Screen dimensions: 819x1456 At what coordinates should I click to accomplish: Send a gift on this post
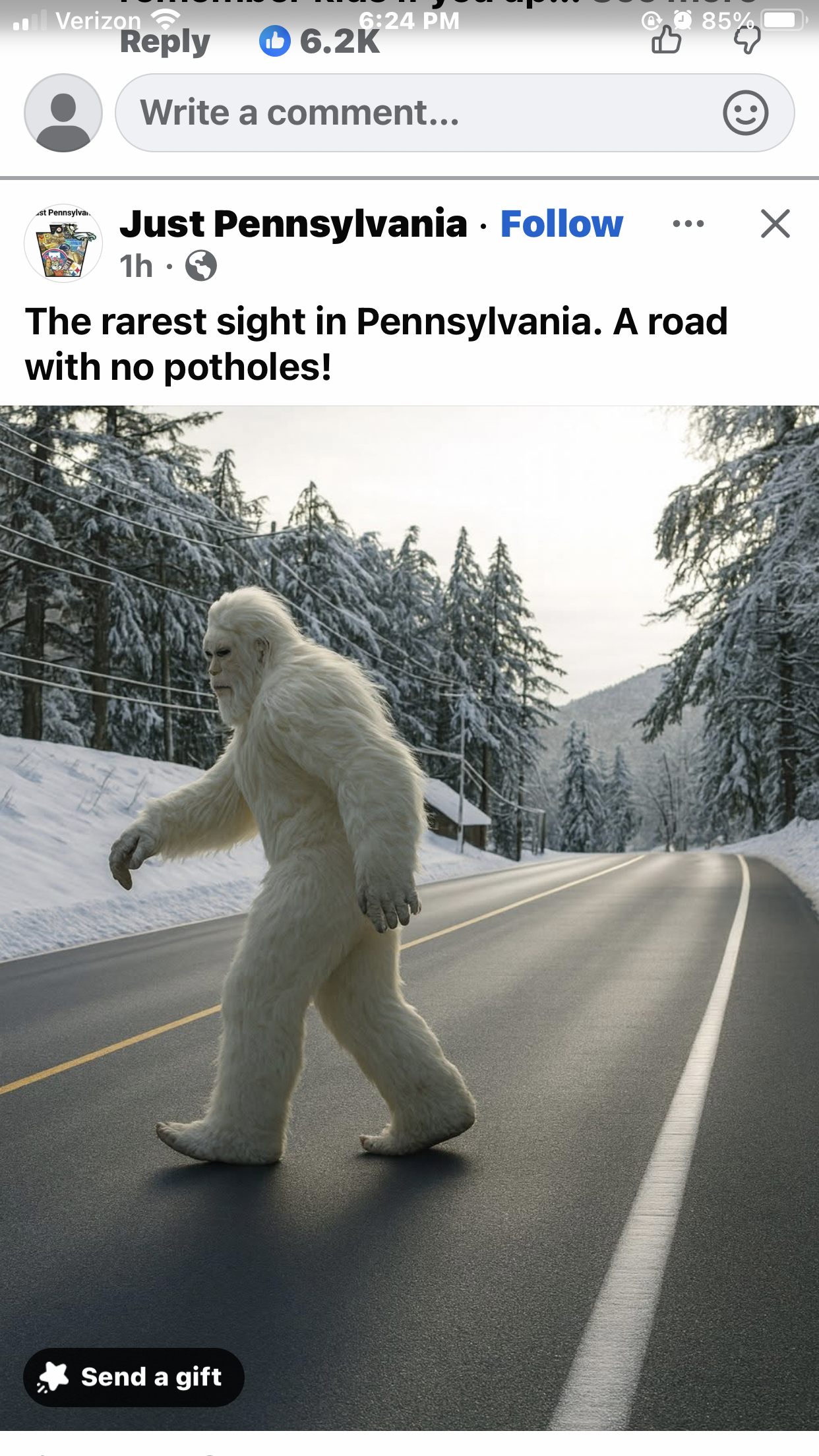click(x=134, y=1377)
